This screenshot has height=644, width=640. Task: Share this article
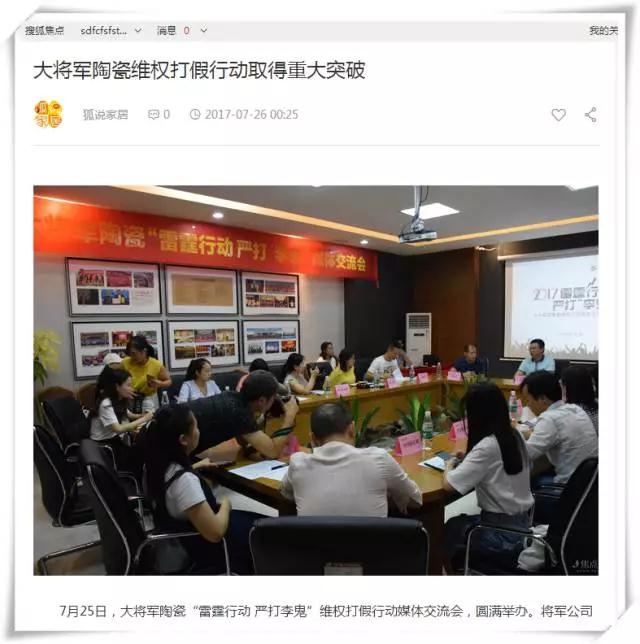[590, 115]
